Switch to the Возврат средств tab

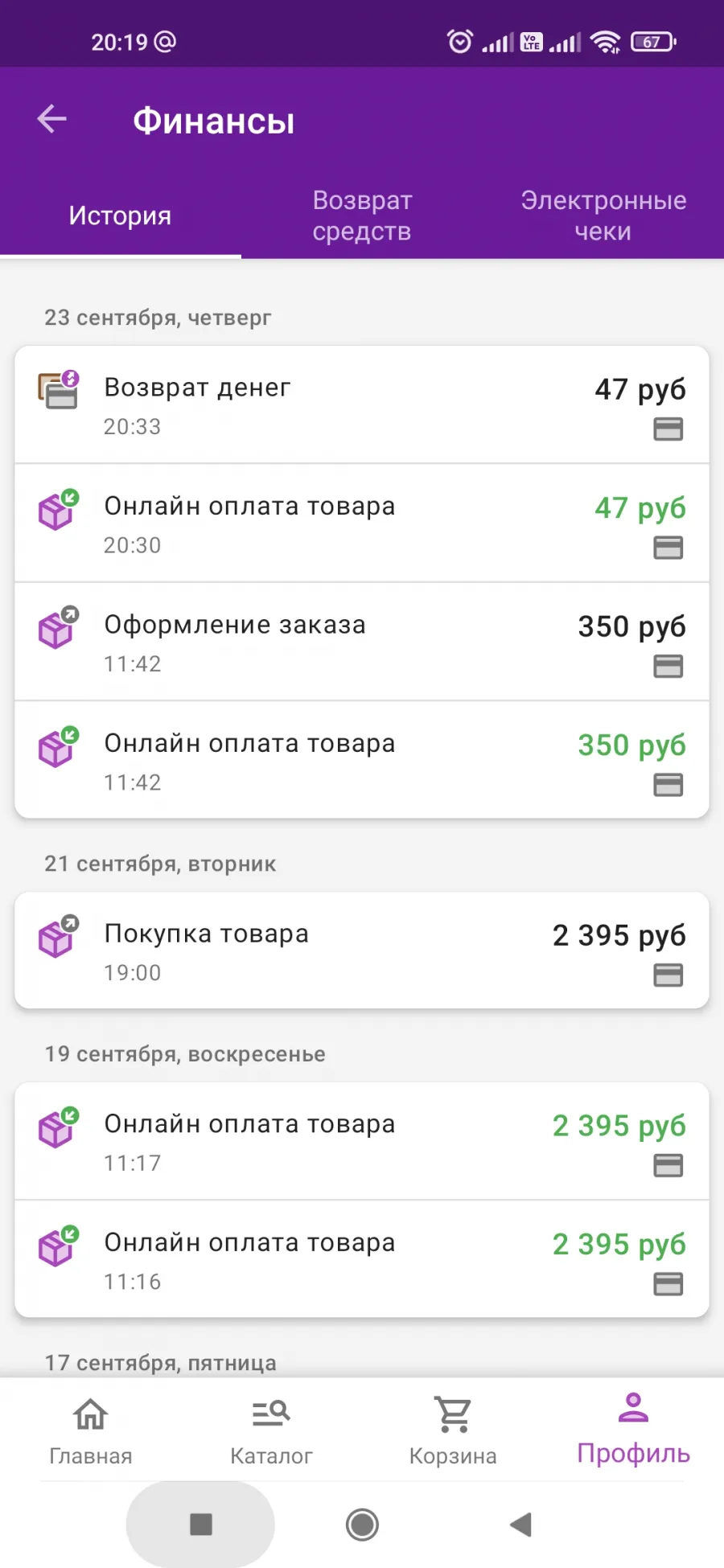[362, 215]
